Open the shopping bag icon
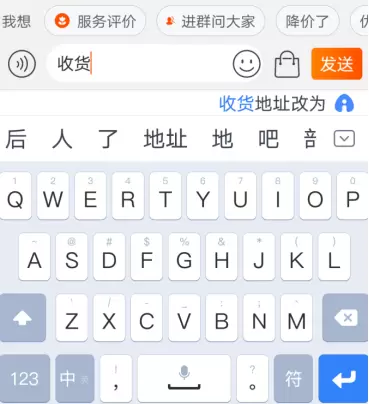369x404 pixels. 287,65
